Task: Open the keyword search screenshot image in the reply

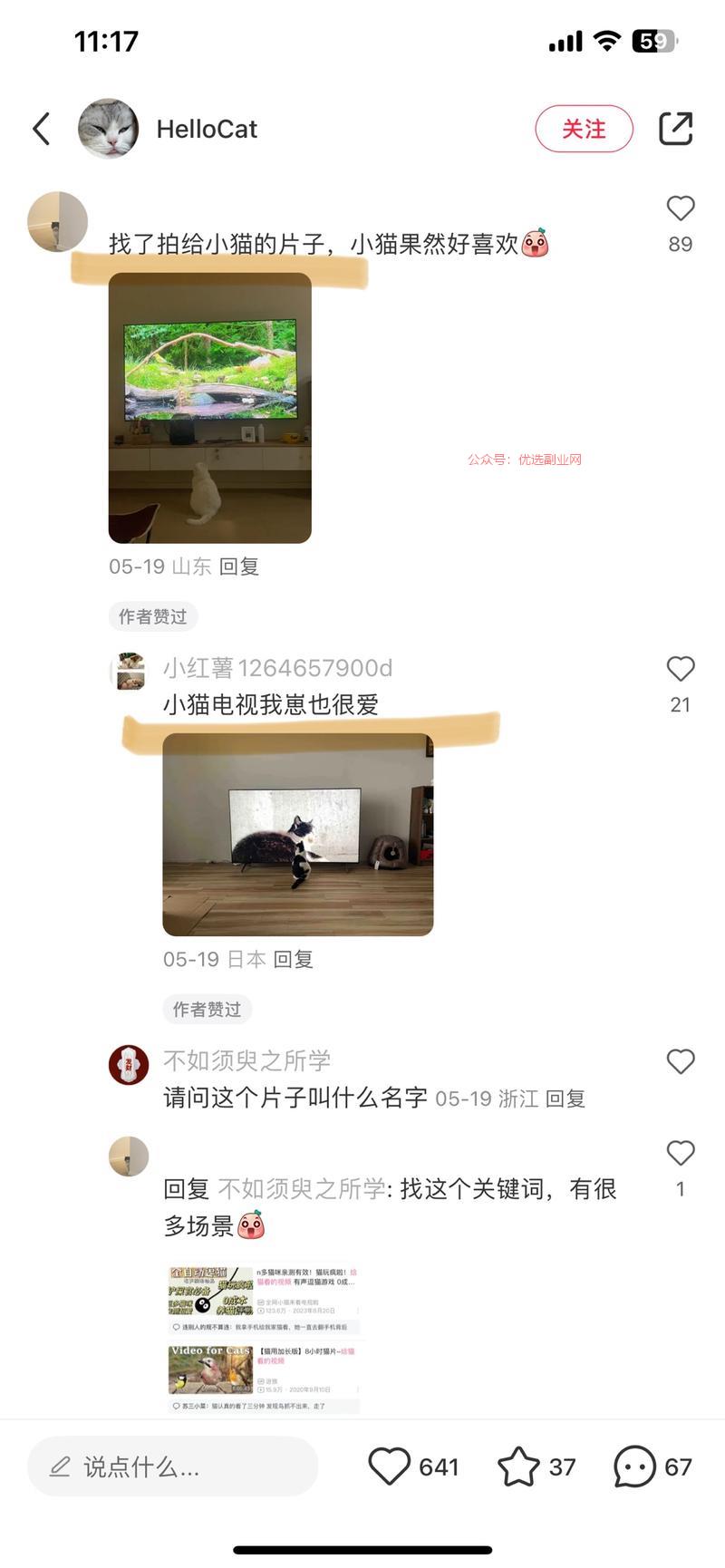Action: (264, 1340)
